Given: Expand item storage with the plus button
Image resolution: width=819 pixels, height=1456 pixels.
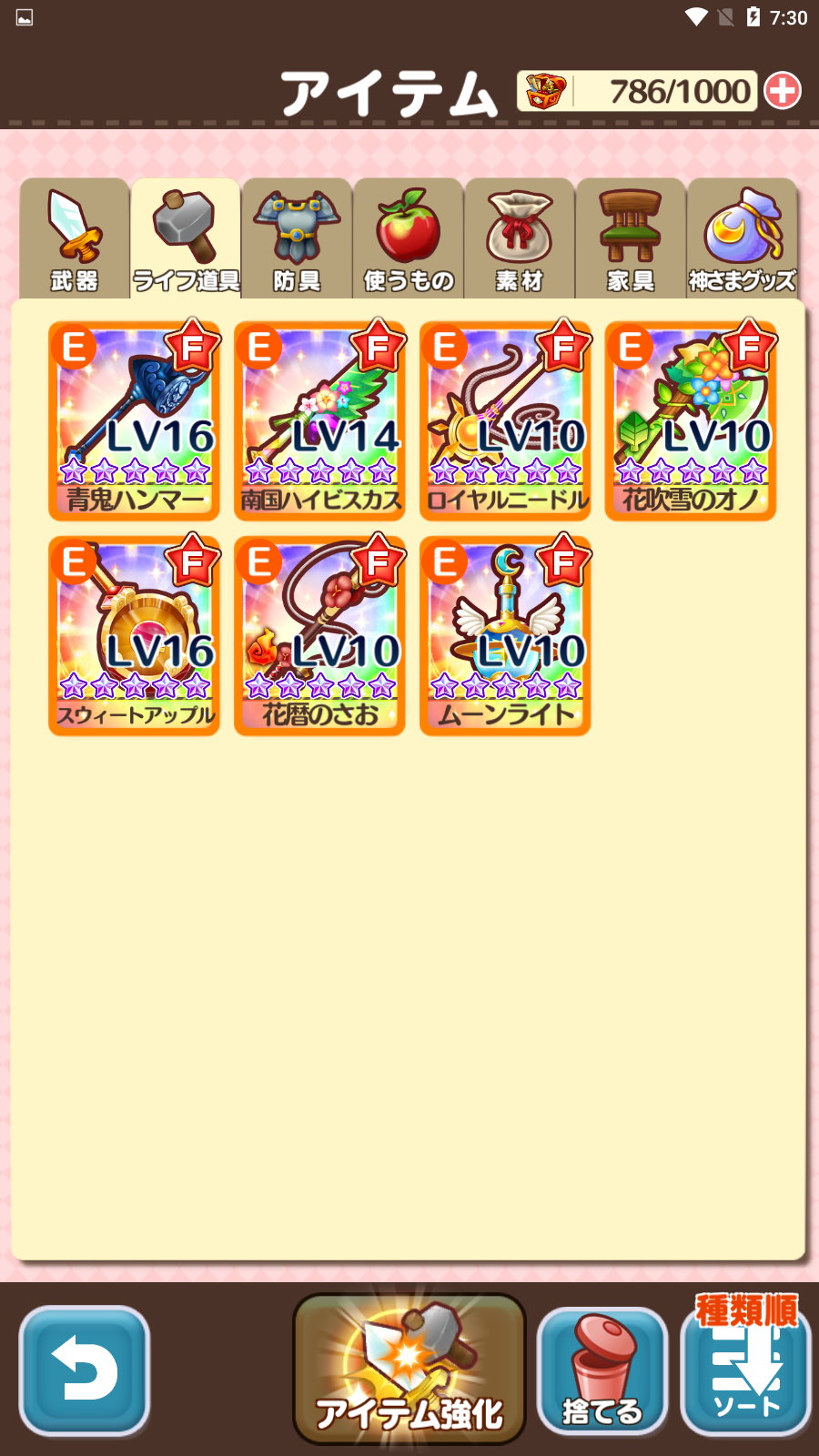Looking at the screenshot, I should tap(783, 91).
